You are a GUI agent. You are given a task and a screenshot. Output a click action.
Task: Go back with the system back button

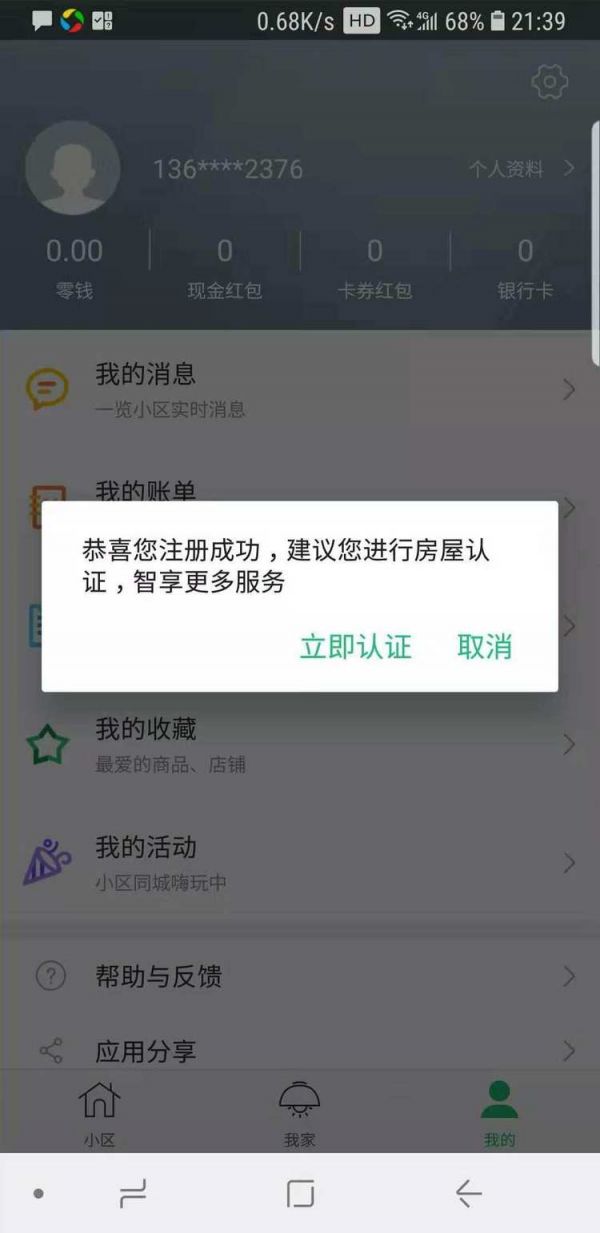pyautogui.click(x=468, y=1193)
